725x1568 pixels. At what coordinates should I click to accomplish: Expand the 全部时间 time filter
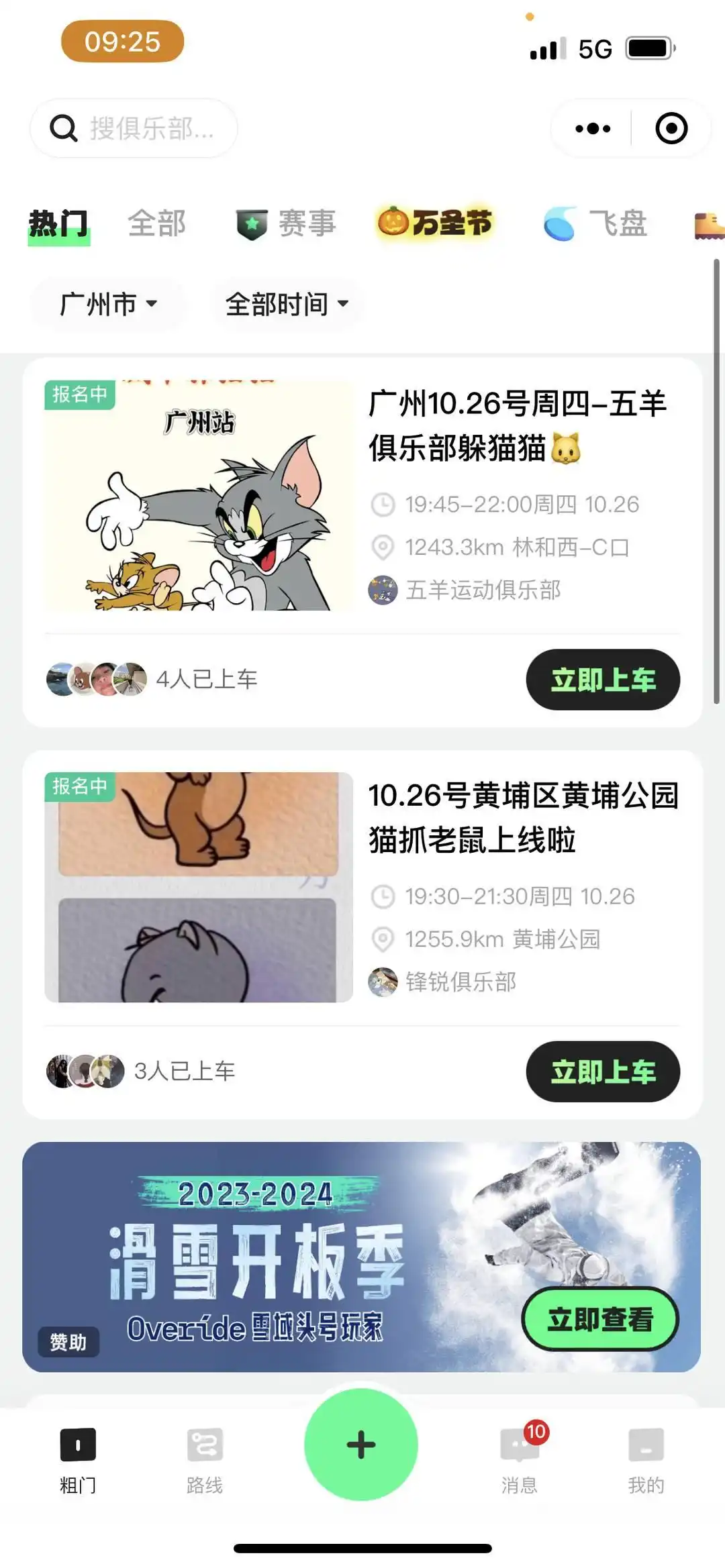coord(287,304)
